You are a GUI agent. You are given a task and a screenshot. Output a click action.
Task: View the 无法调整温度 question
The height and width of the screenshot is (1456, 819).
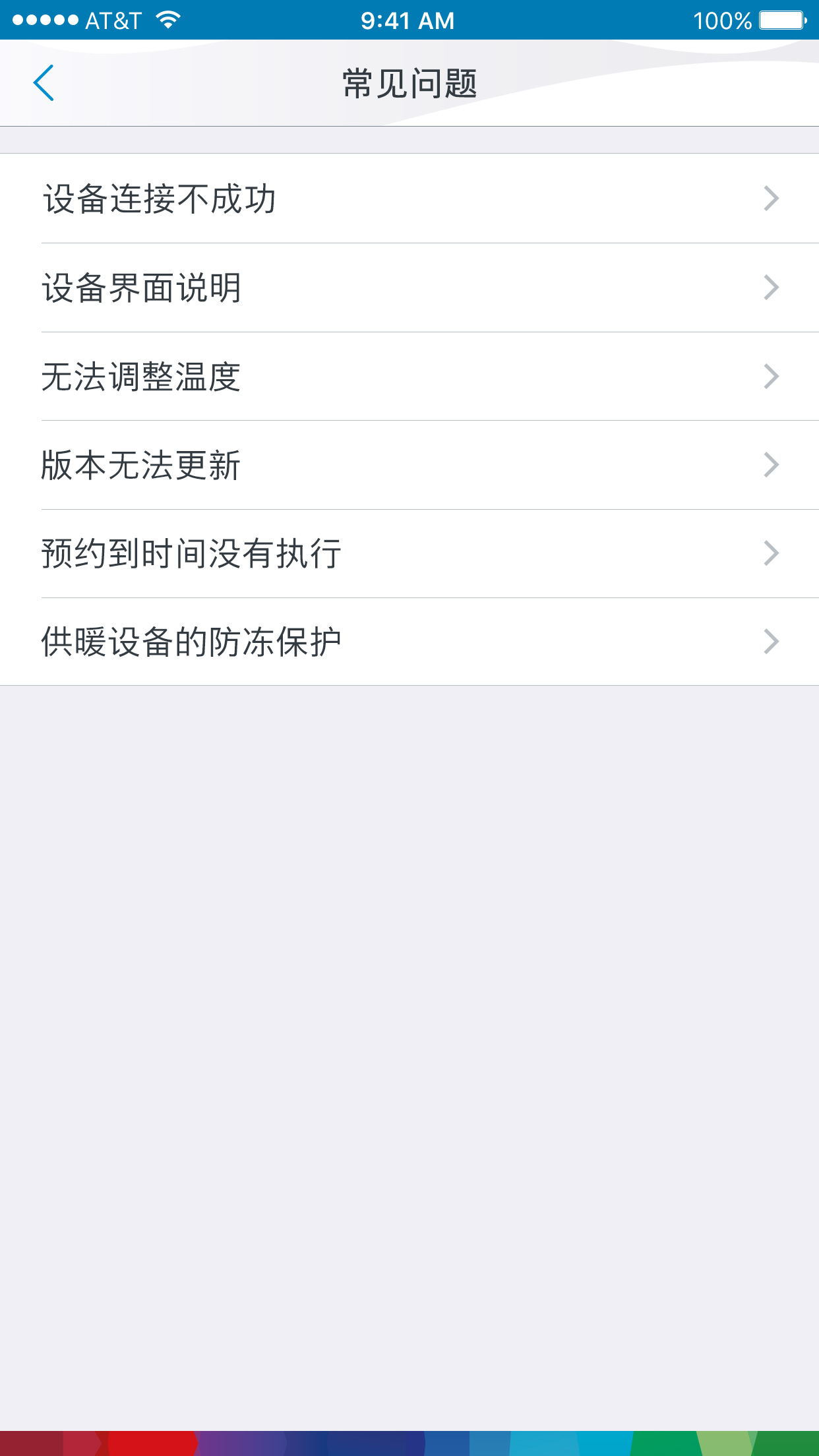(x=409, y=377)
